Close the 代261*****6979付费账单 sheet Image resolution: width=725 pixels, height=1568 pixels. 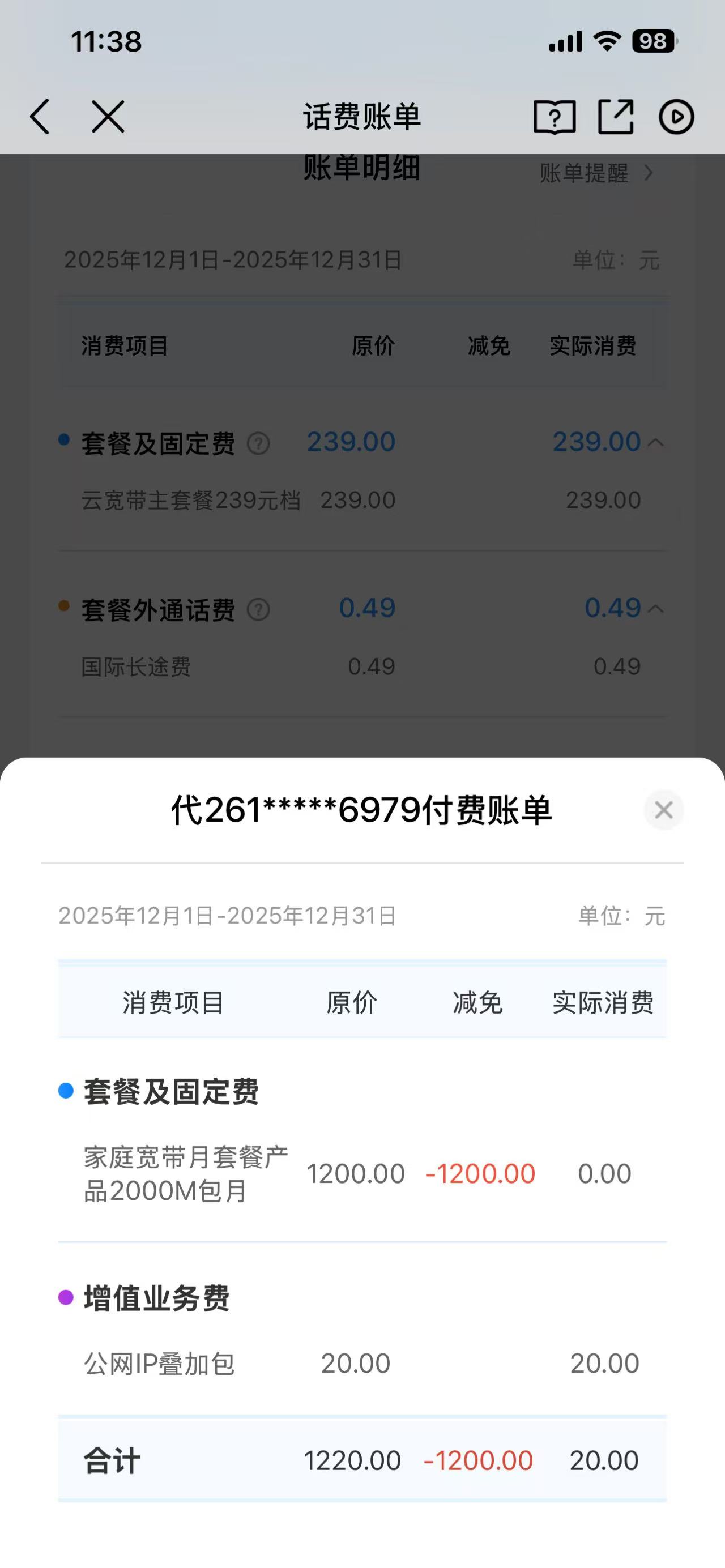pos(663,810)
